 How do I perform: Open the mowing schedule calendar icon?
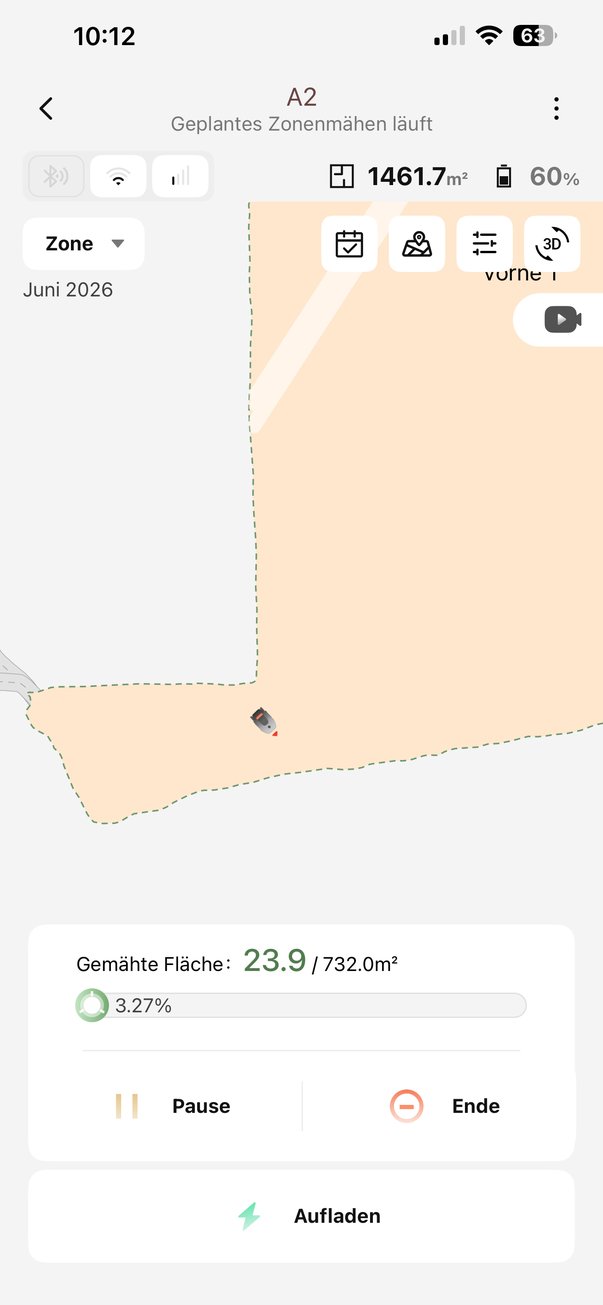point(349,244)
